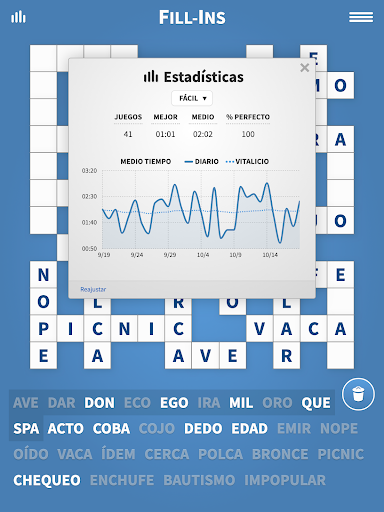Open the statistics bars icon

[18, 17]
